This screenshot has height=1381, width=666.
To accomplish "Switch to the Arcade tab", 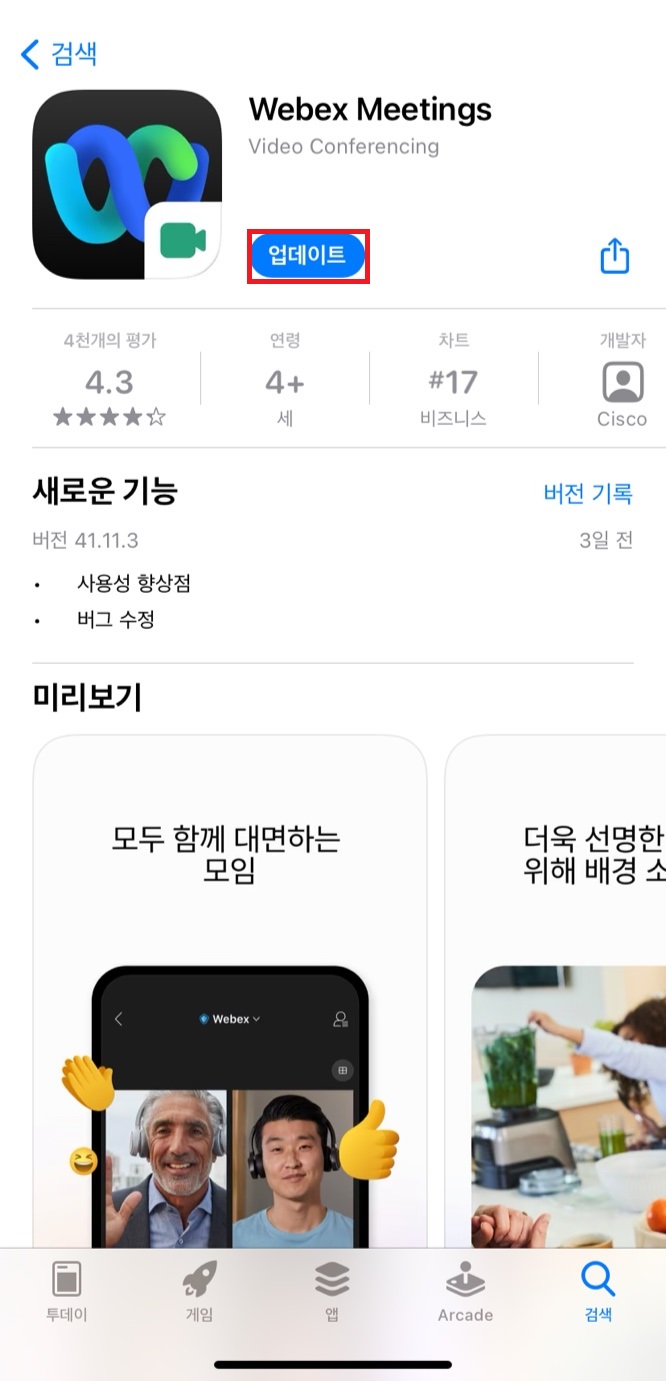I will click(465, 1291).
